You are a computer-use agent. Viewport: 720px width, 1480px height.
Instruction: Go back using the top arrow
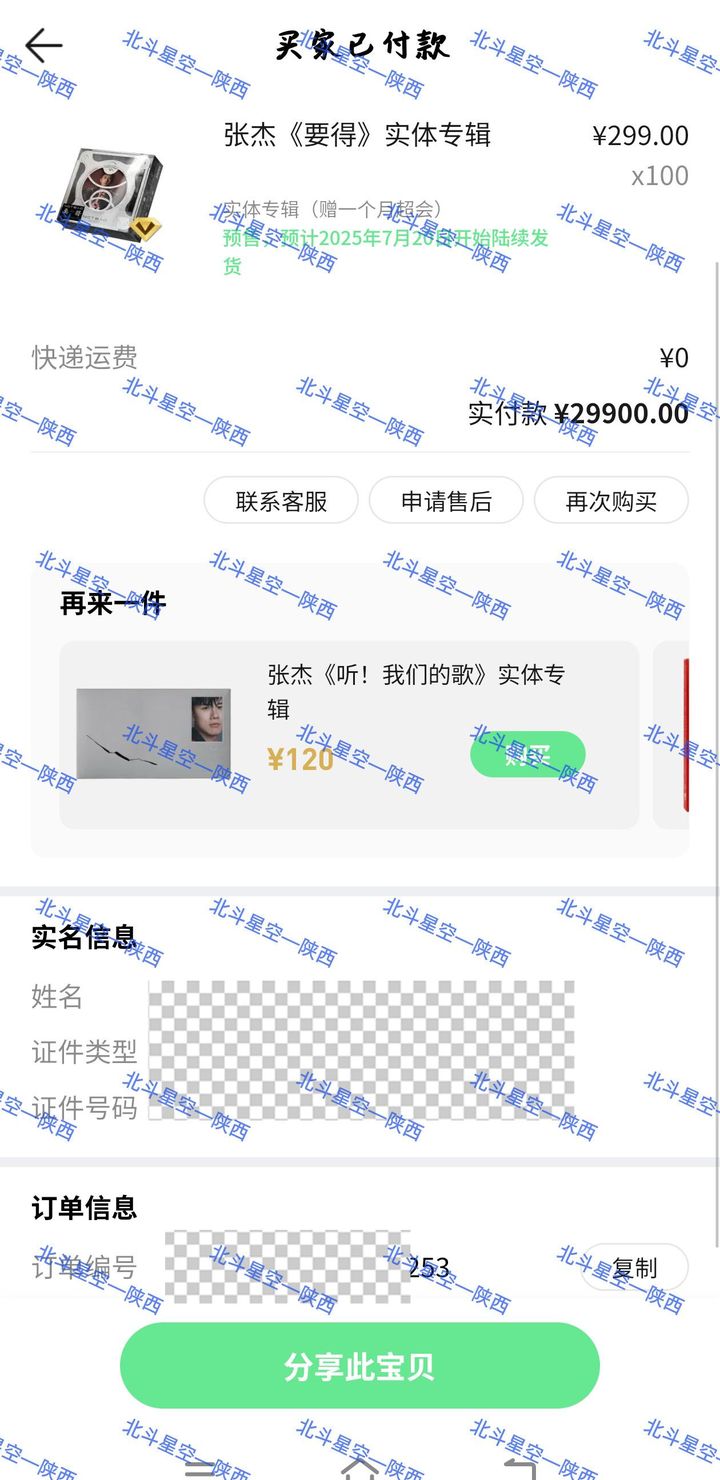point(44,46)
